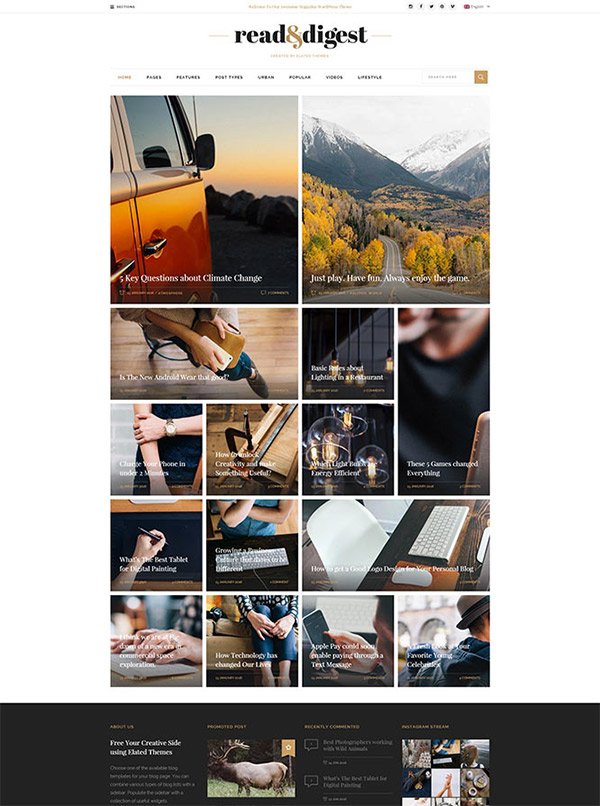Open the Features menu item
600x806 pixels.
coord(188,77)
